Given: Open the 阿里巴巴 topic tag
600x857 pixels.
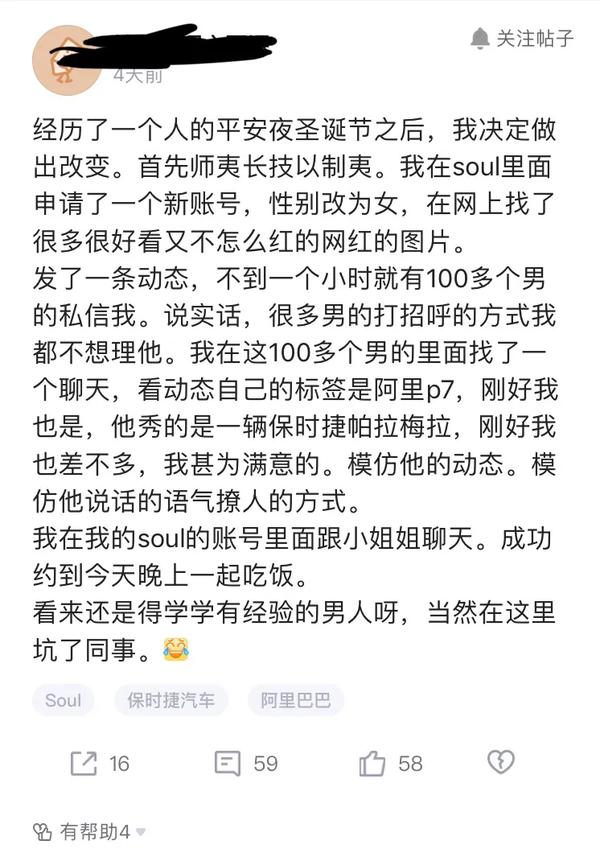Looking at the screenshot, I should point(295,700).
